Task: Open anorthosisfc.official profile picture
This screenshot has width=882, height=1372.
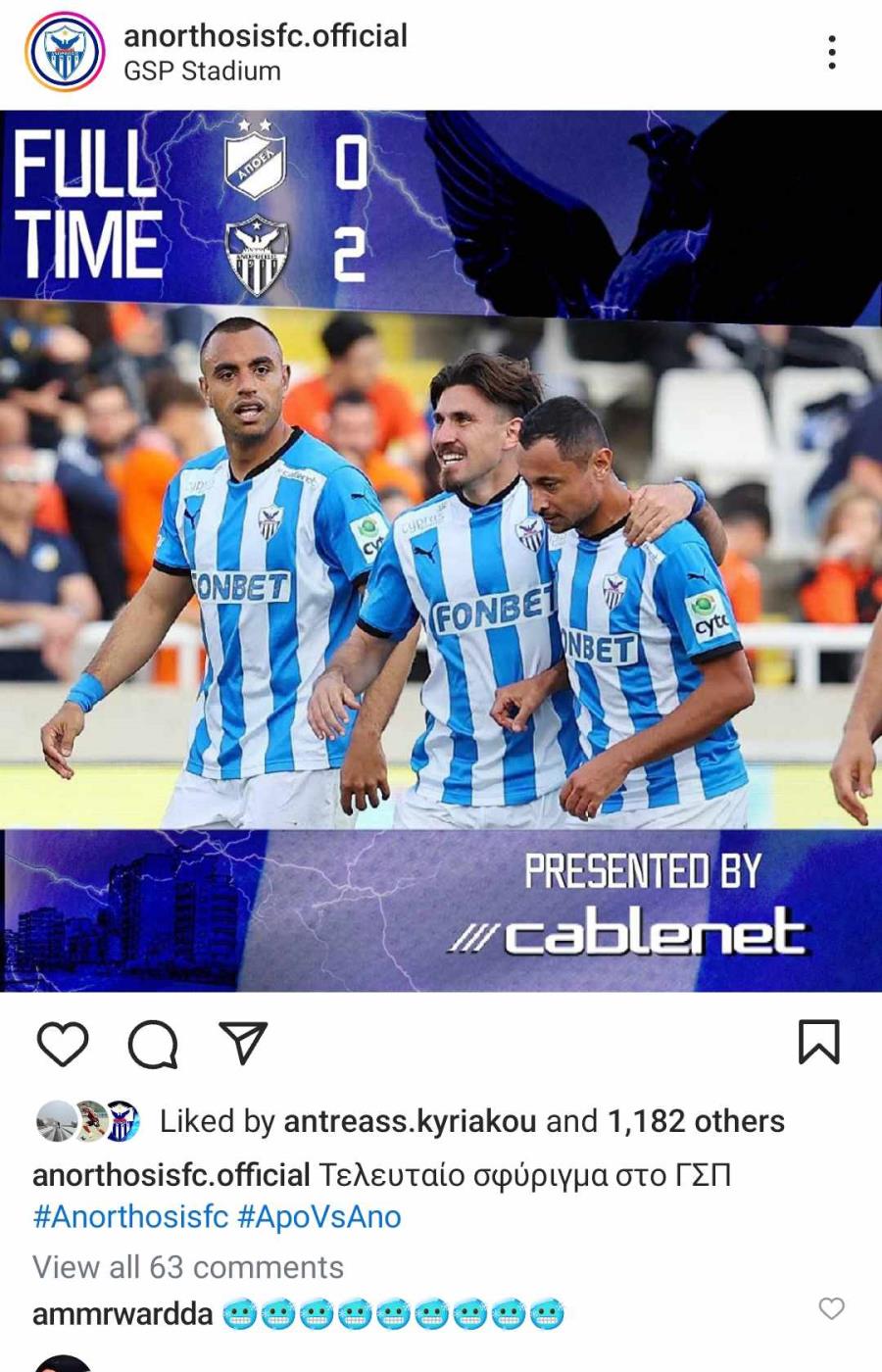Action: coord(65,52)
